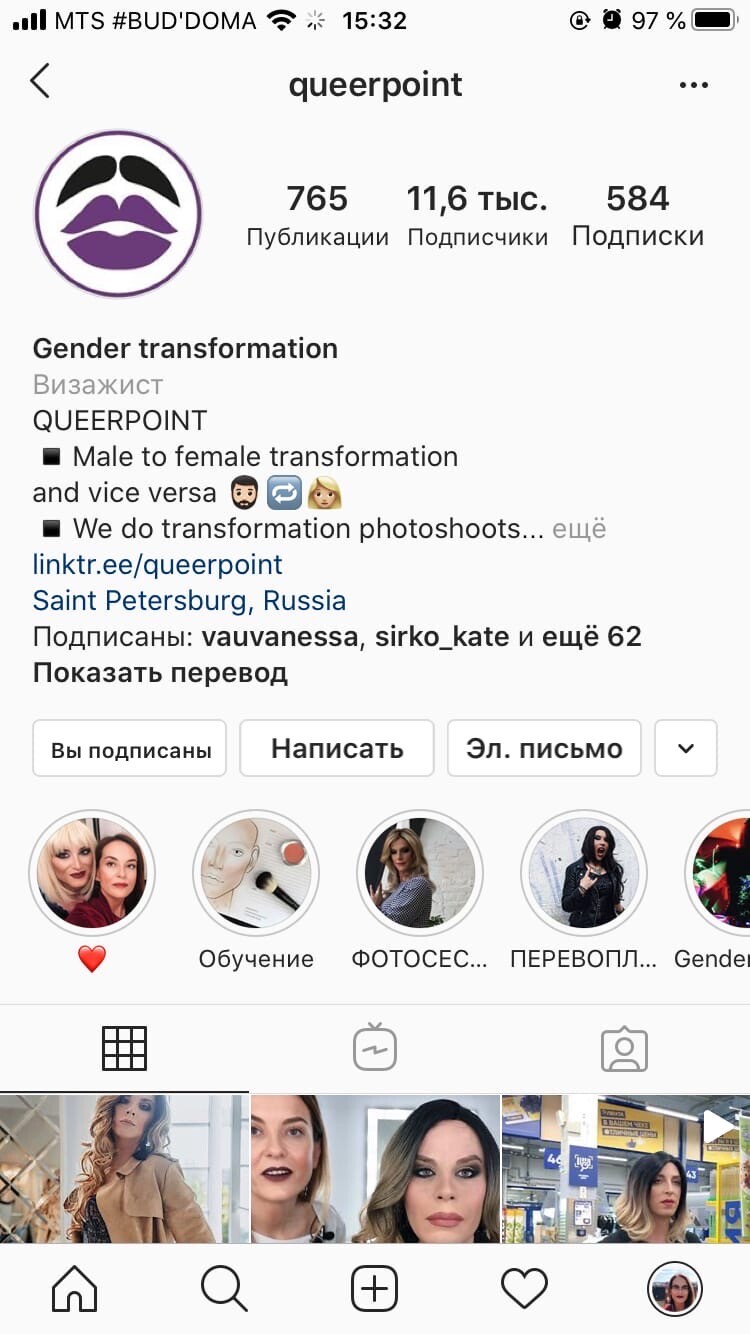Tap the Вы подписаны button
Viewport: 750px width, 1334px height.
tap(130, 749)
